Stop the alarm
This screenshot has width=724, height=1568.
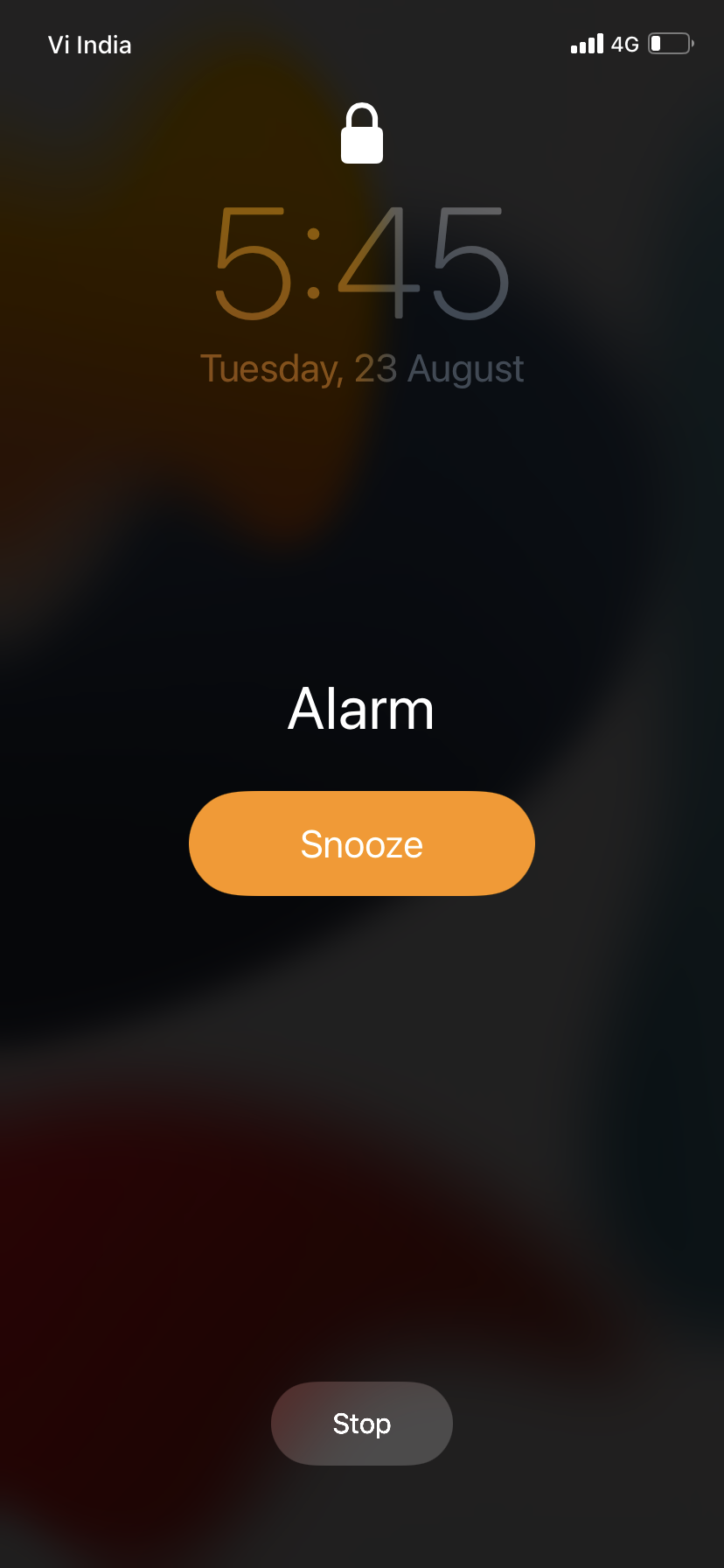[361, 1424]
